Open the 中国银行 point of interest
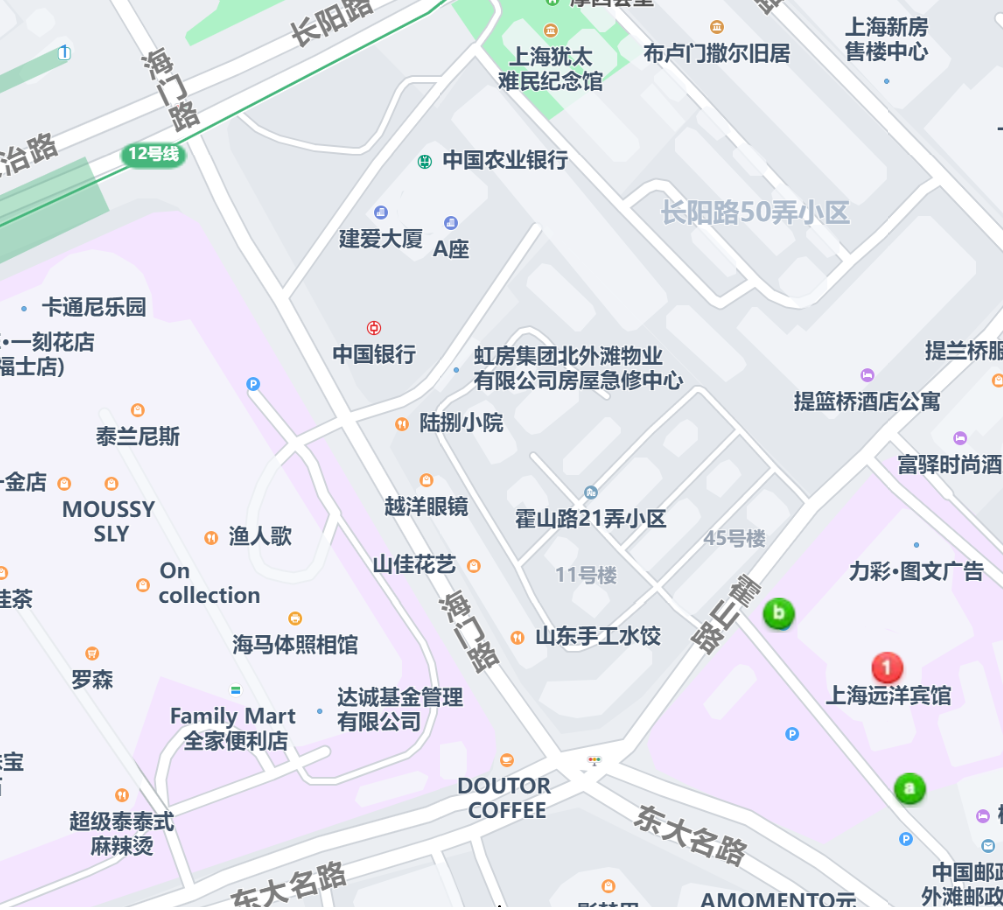The height and width of the screenshot is (910, 1003). click(374, 328)
